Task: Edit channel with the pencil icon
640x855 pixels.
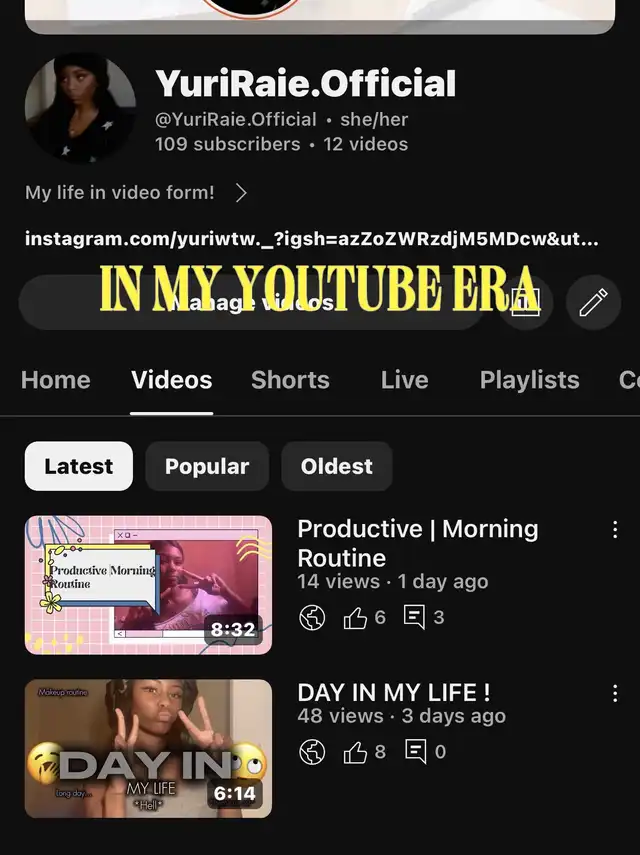Action: click(593, 303)
